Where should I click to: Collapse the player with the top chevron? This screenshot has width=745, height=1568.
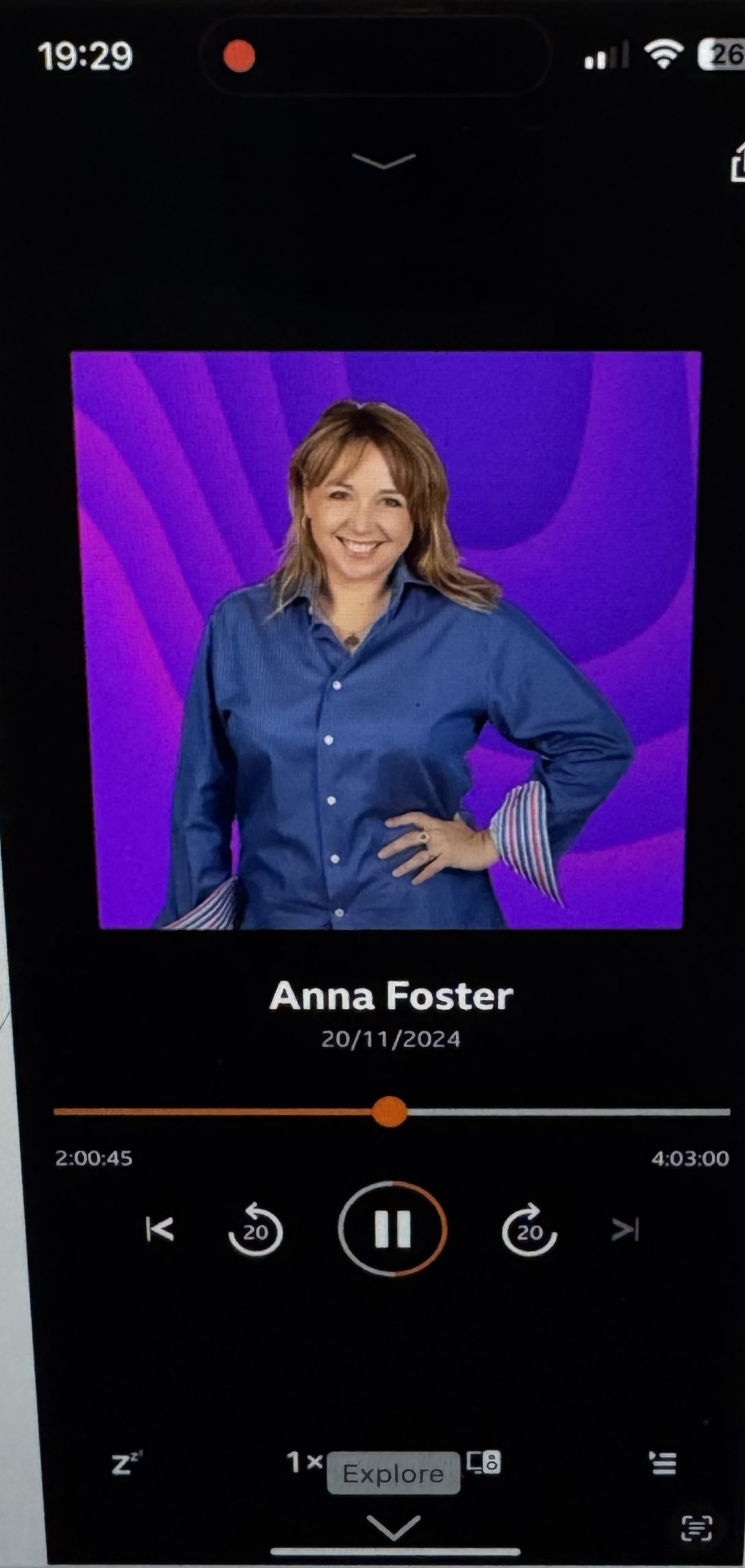tap(384, 161)
